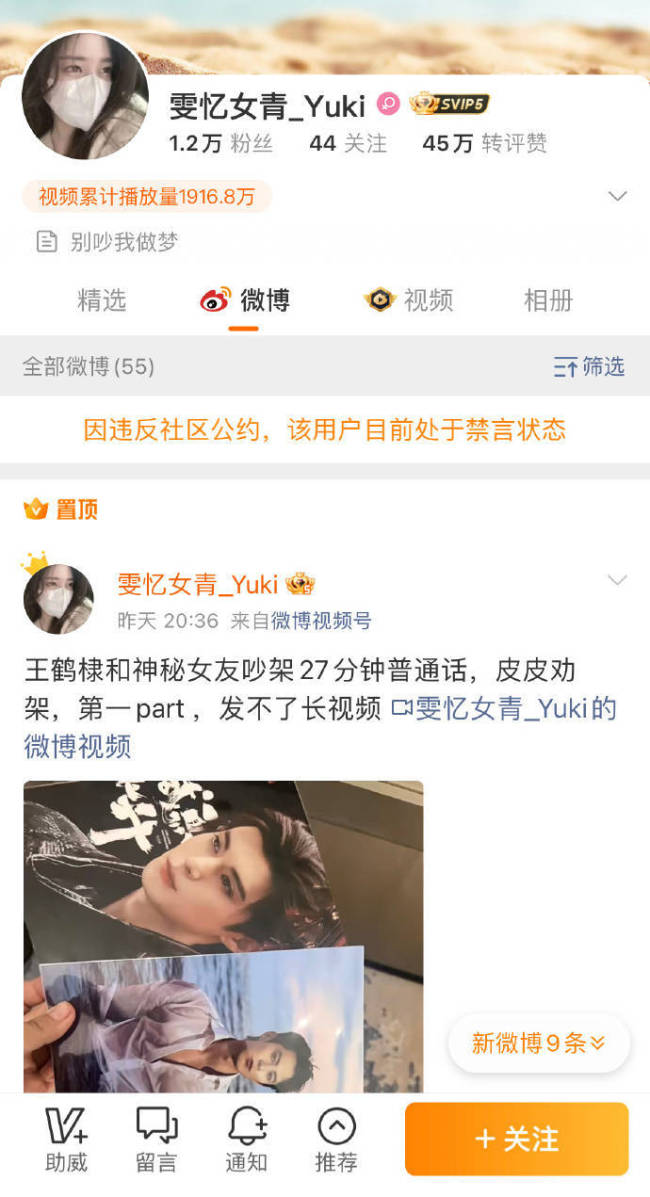Expand the profile details chevron
The image size is (650, 1197).
click(x=618, y=196)
